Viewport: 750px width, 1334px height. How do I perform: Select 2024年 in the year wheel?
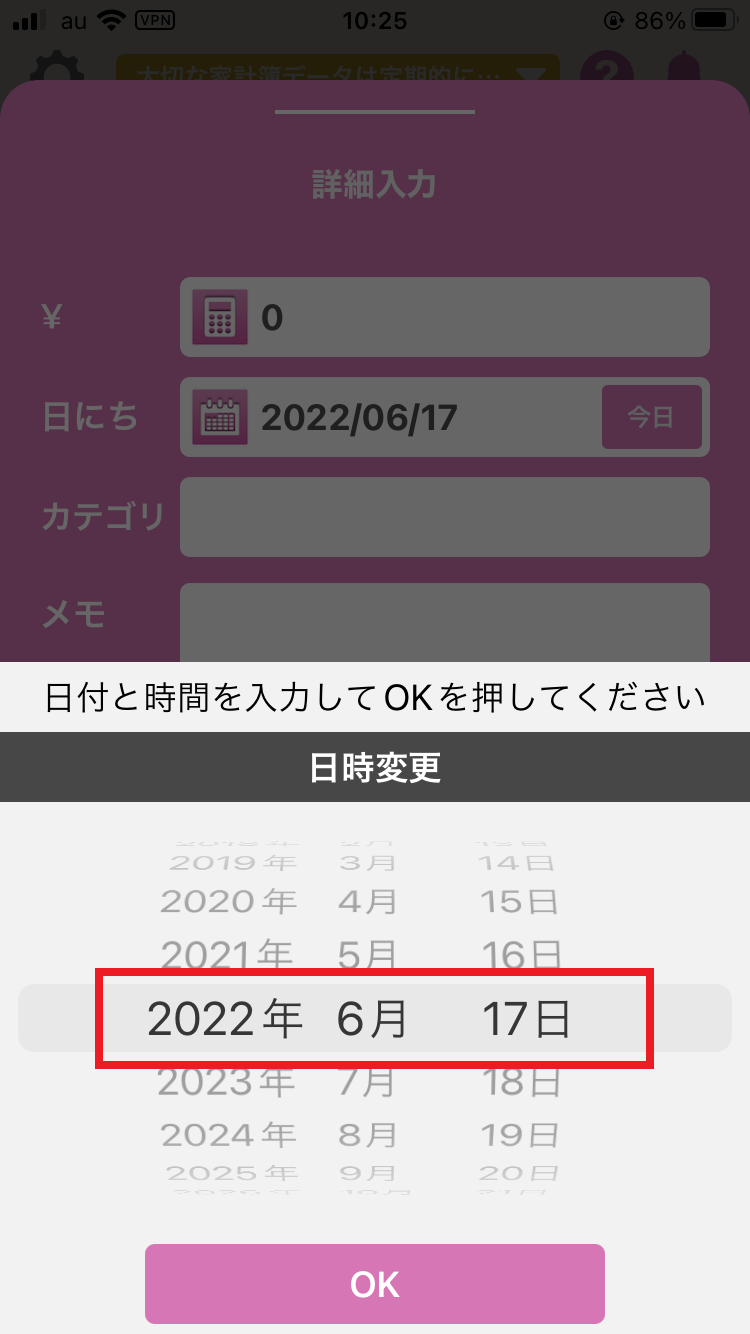[228, 1134]
